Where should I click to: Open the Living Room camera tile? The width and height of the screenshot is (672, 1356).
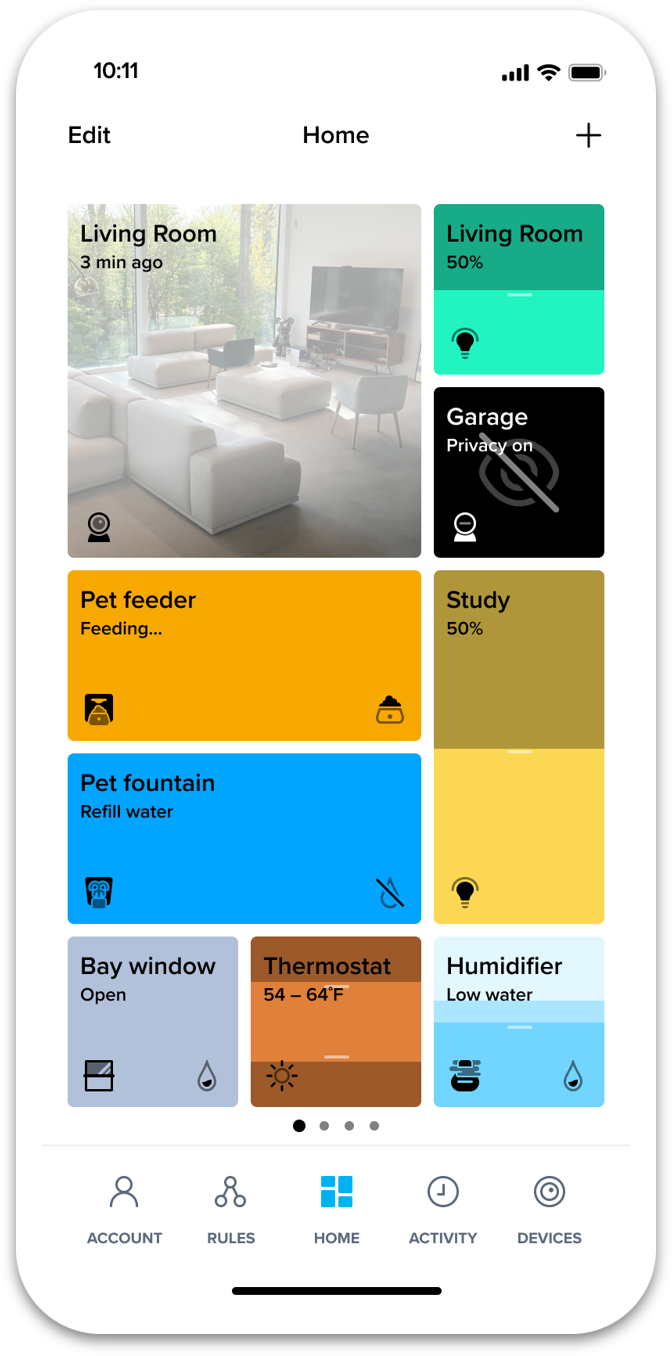(244, 380)
